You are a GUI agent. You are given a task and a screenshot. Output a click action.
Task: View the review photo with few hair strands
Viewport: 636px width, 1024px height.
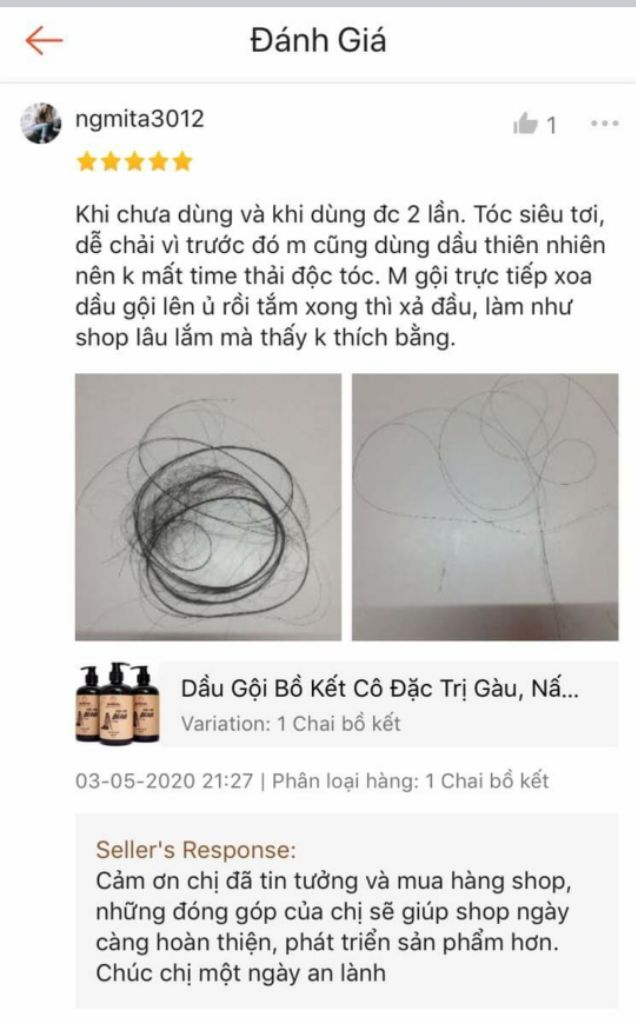(485, 507)
